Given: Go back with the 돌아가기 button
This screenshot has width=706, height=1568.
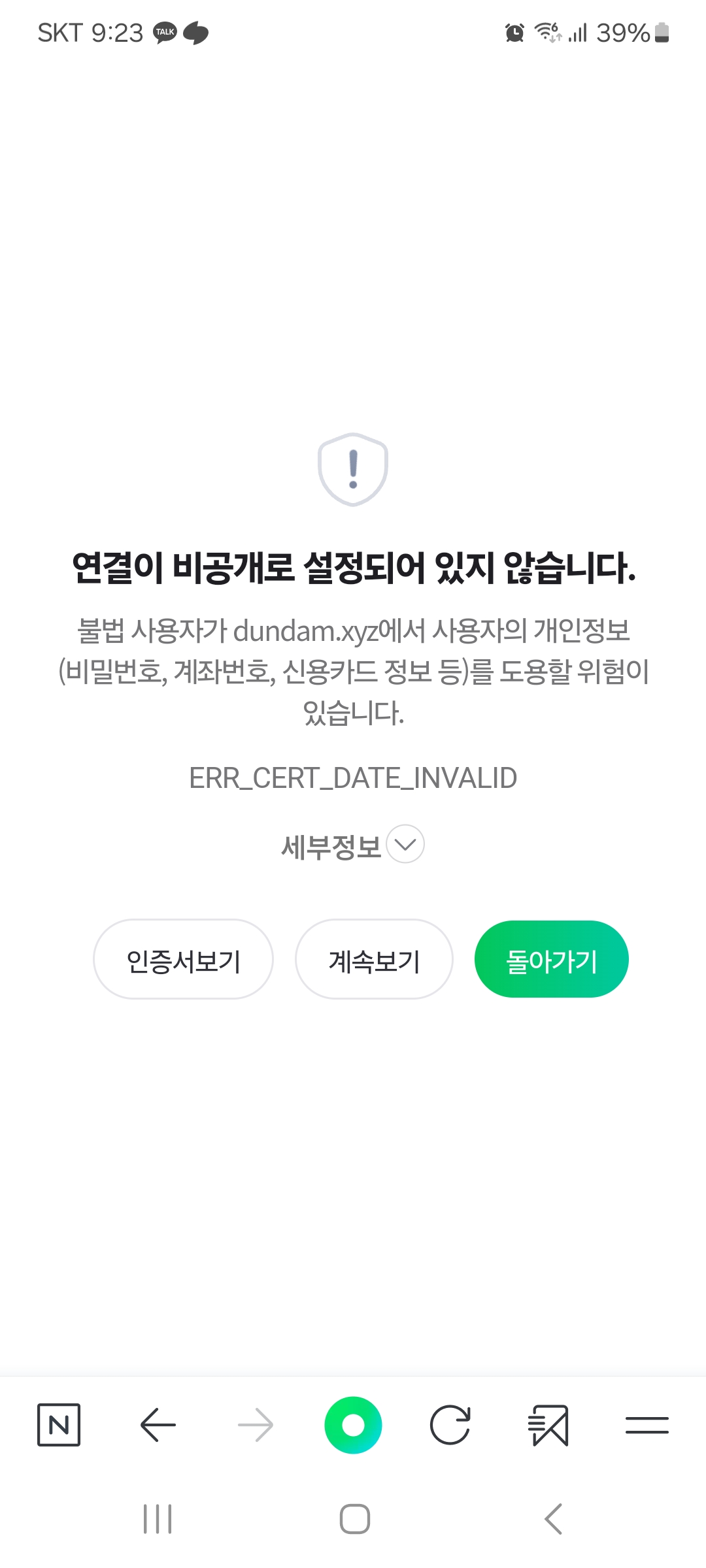Looking at the screenshot, I should click(x=551, y=960).
